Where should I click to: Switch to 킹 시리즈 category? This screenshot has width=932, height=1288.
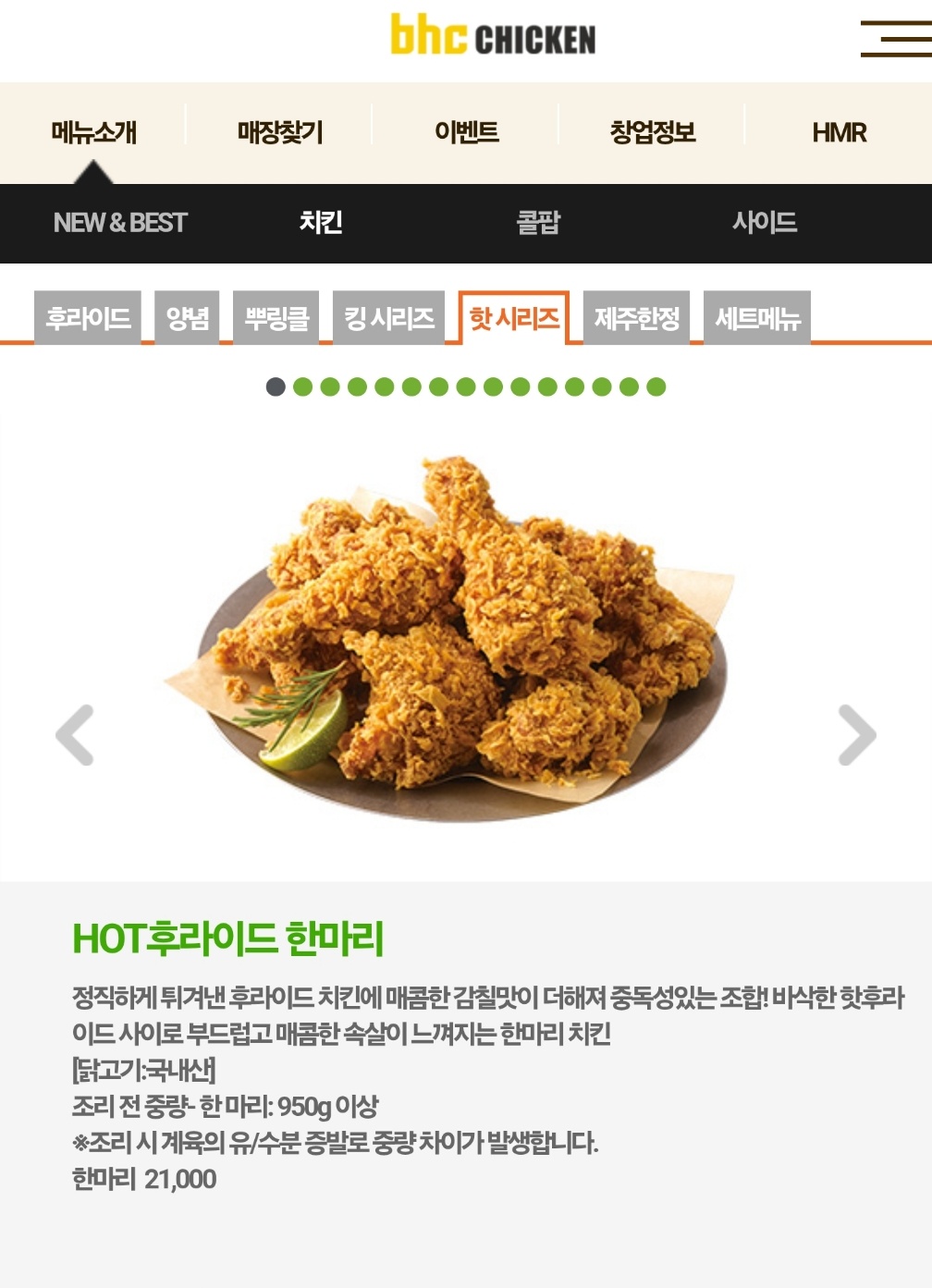point(389,318)
